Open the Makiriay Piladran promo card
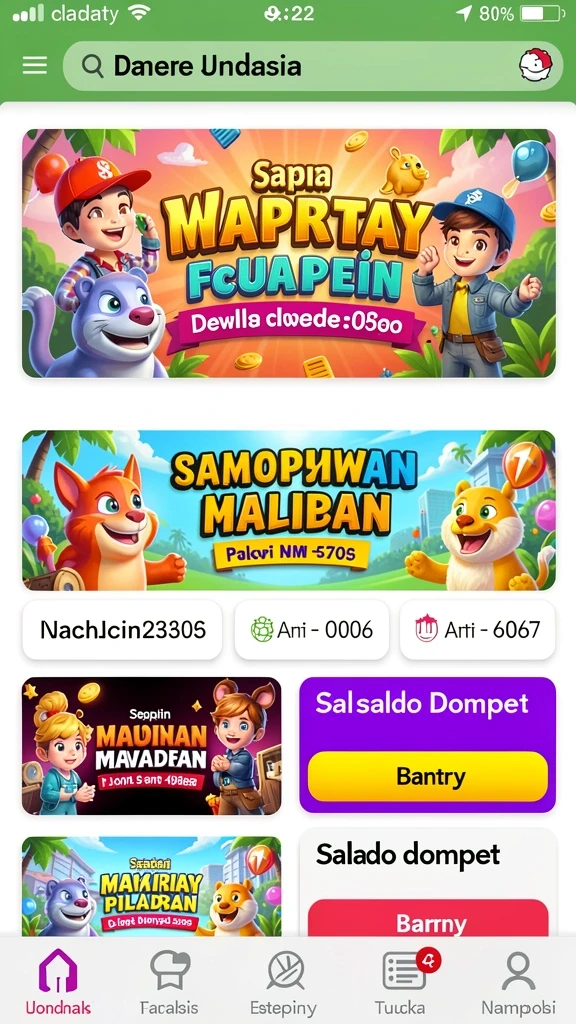 (152, 886)
